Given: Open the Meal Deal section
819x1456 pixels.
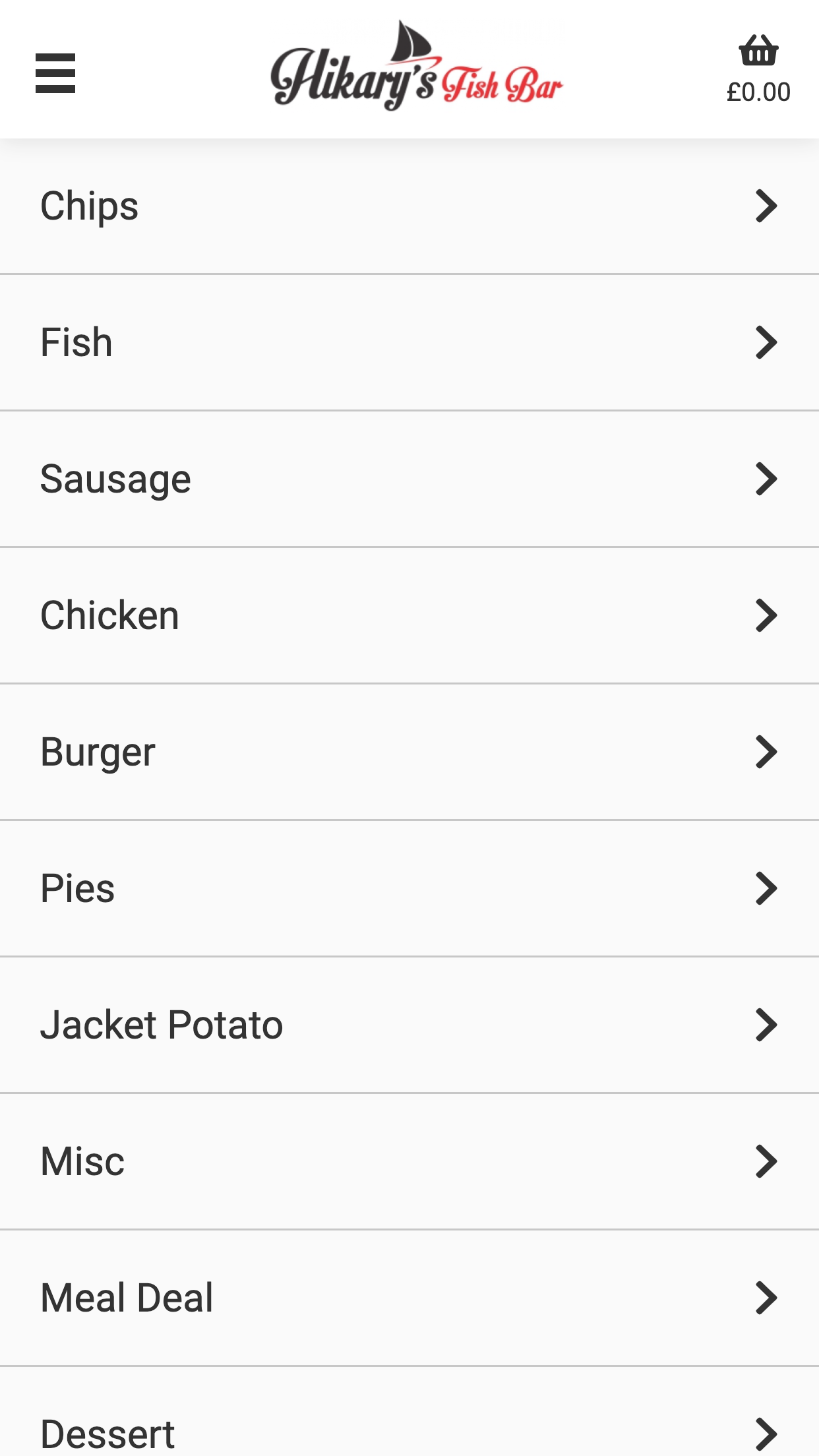Looking at the screenshot, I should pyautogui.click(x=409, y=1298).
